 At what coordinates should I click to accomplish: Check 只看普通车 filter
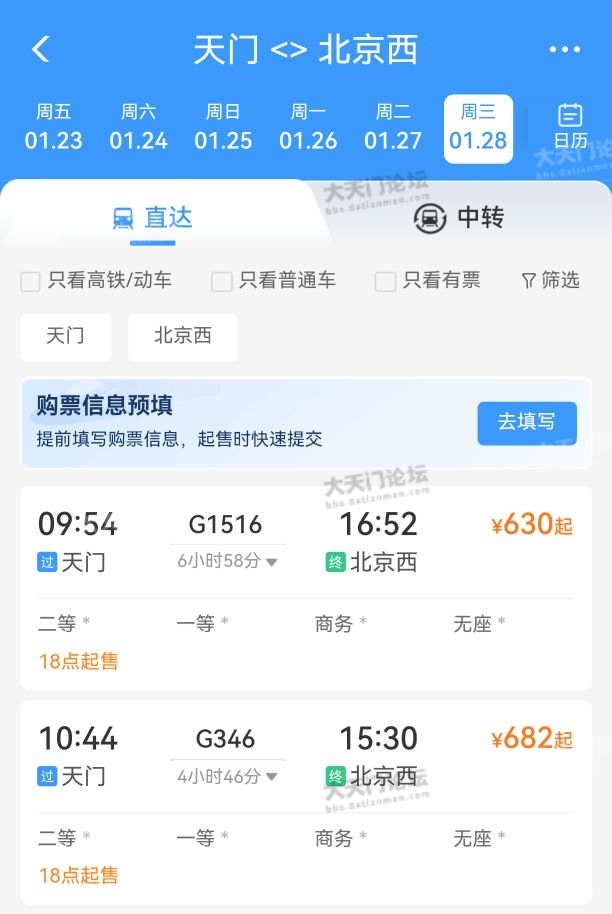[x=222, y=281]
